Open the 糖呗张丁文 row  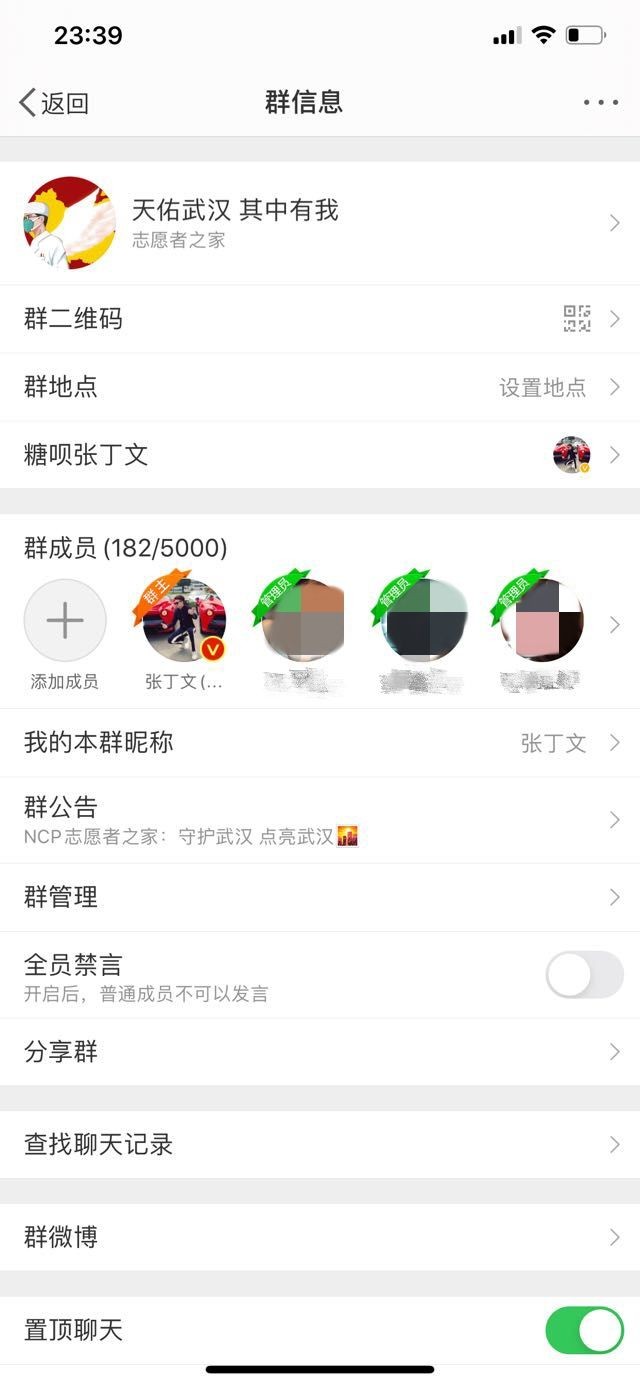320,455
